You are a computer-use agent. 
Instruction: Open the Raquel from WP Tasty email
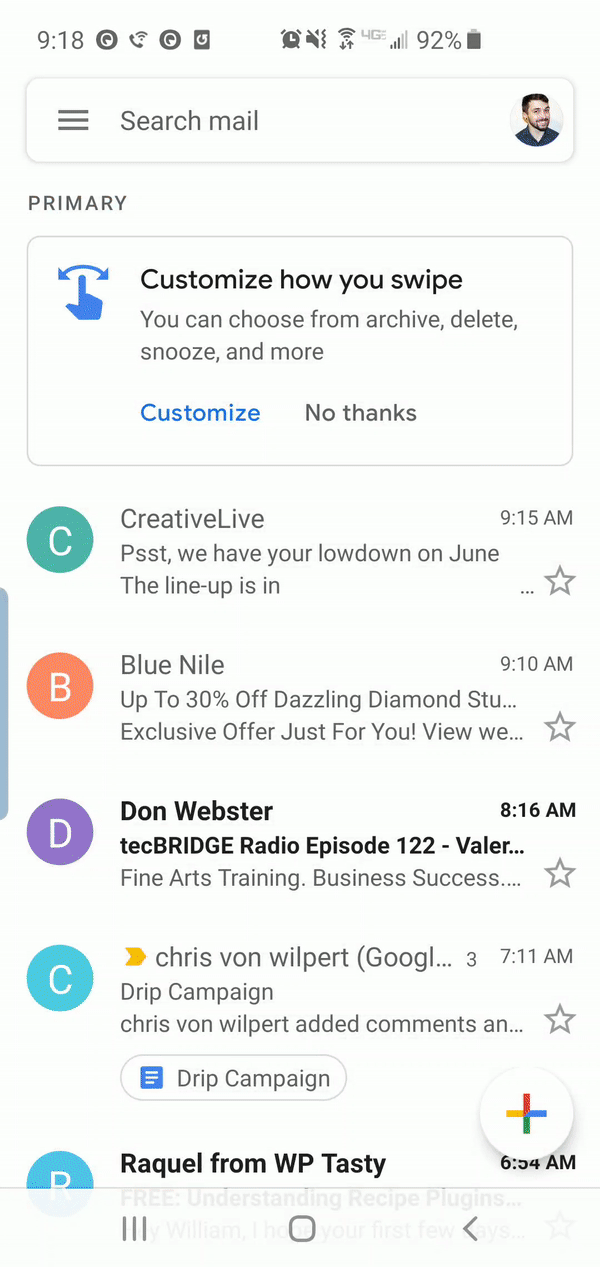[x=300, y=1165]
